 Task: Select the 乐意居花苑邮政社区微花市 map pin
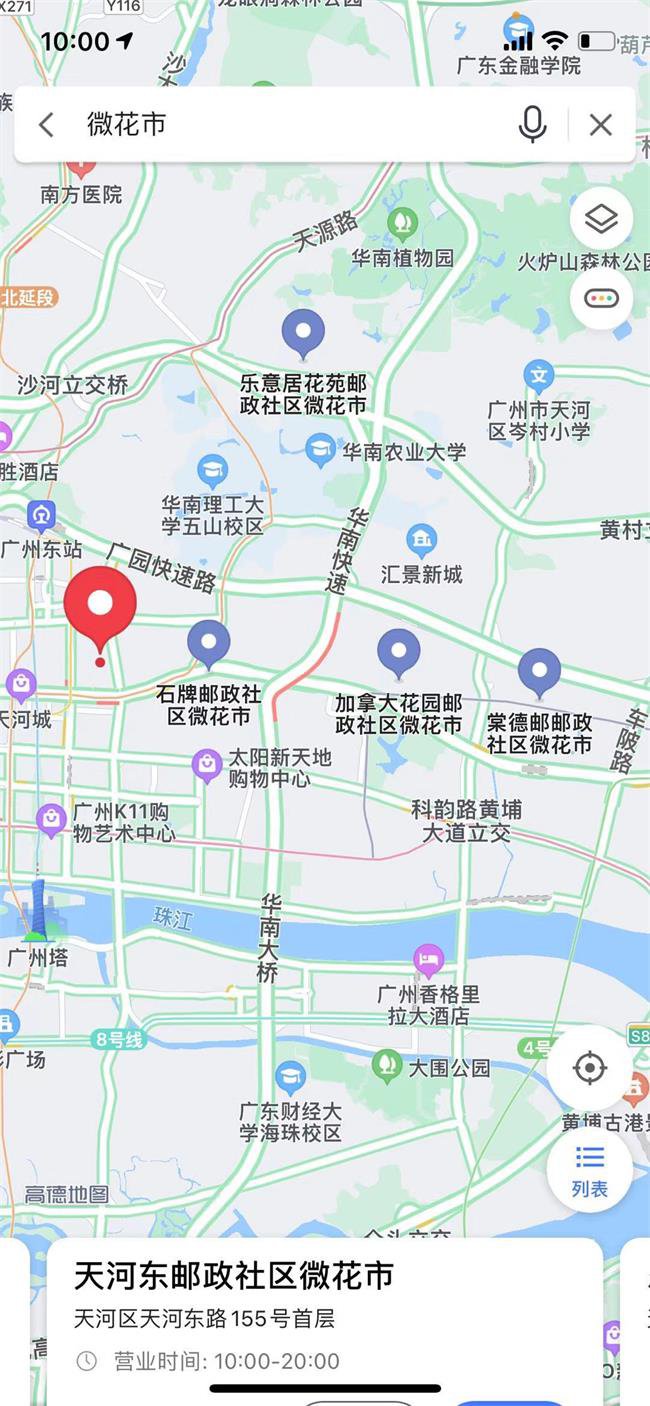coord(303,332)
